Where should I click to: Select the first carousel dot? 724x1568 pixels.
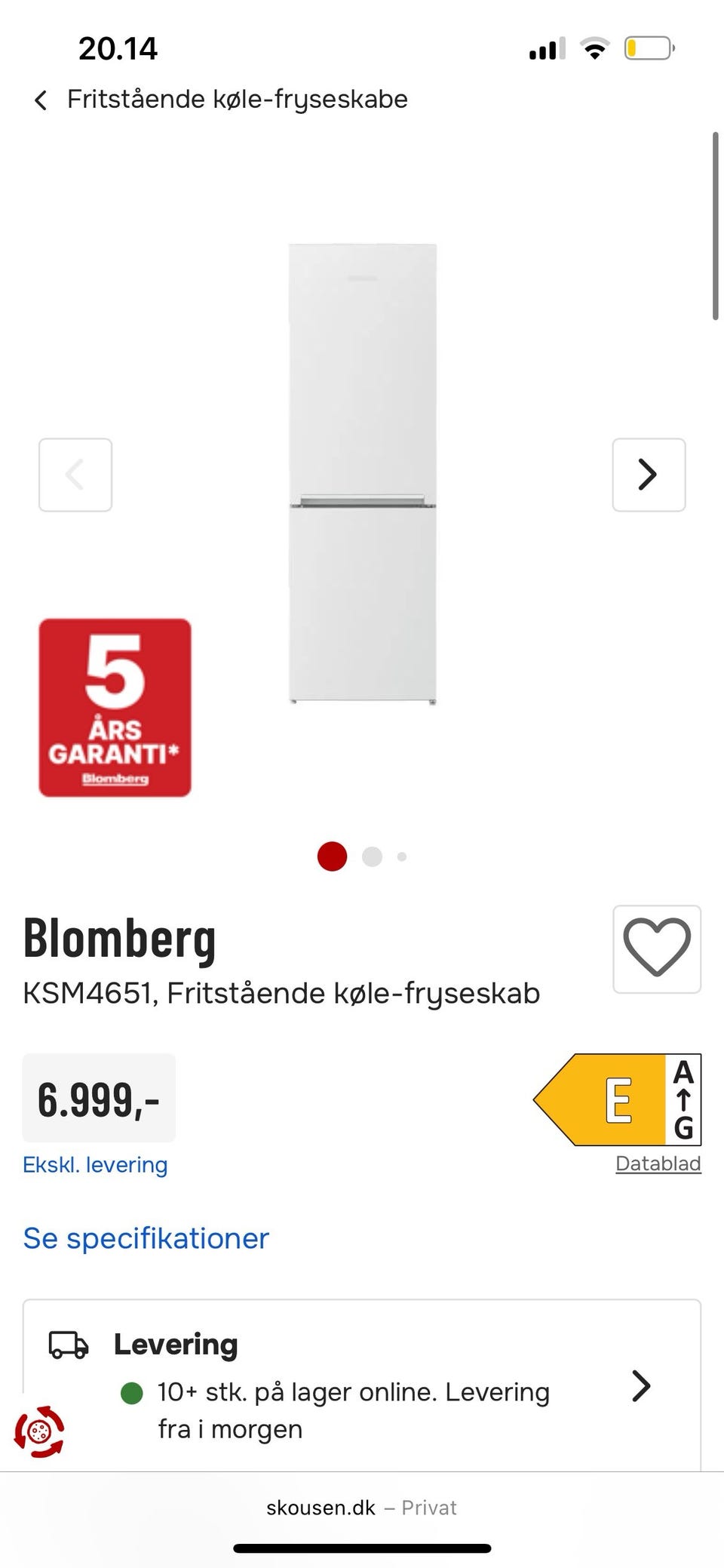(331, 856)
